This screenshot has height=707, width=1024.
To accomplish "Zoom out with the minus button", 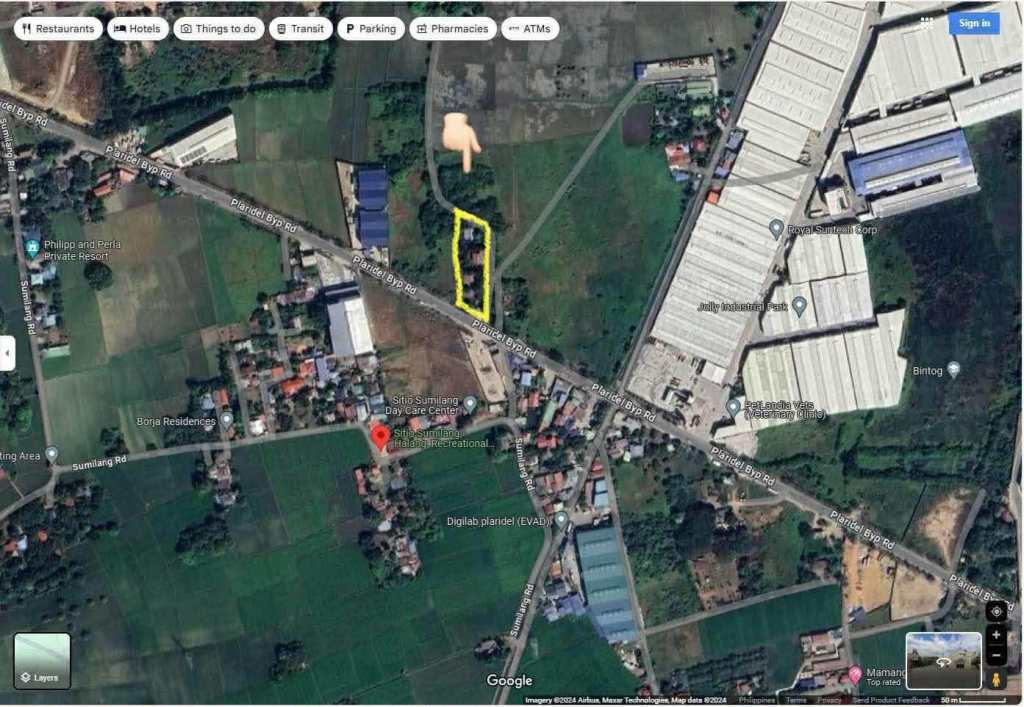I will [x=996, y=656].
